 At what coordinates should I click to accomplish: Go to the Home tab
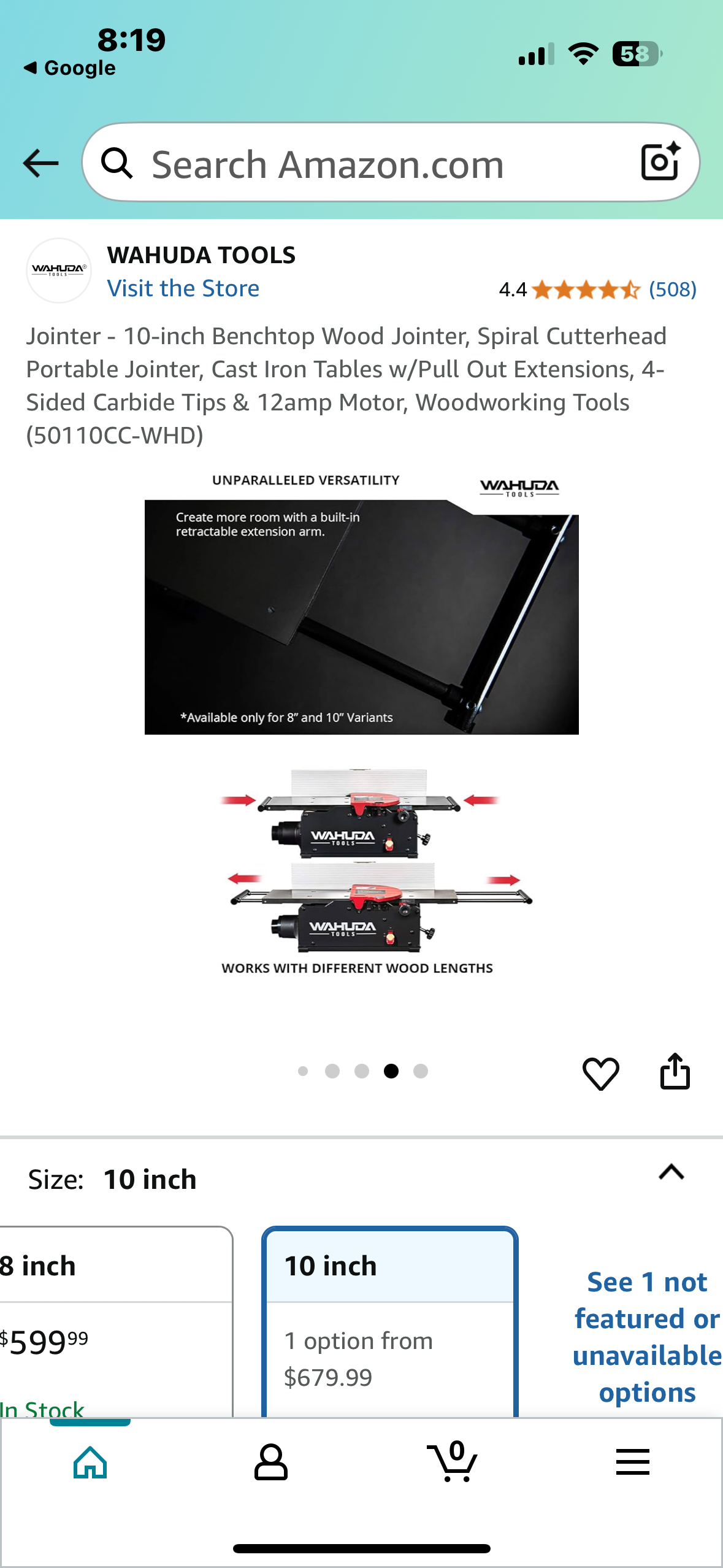(90, 1462)
